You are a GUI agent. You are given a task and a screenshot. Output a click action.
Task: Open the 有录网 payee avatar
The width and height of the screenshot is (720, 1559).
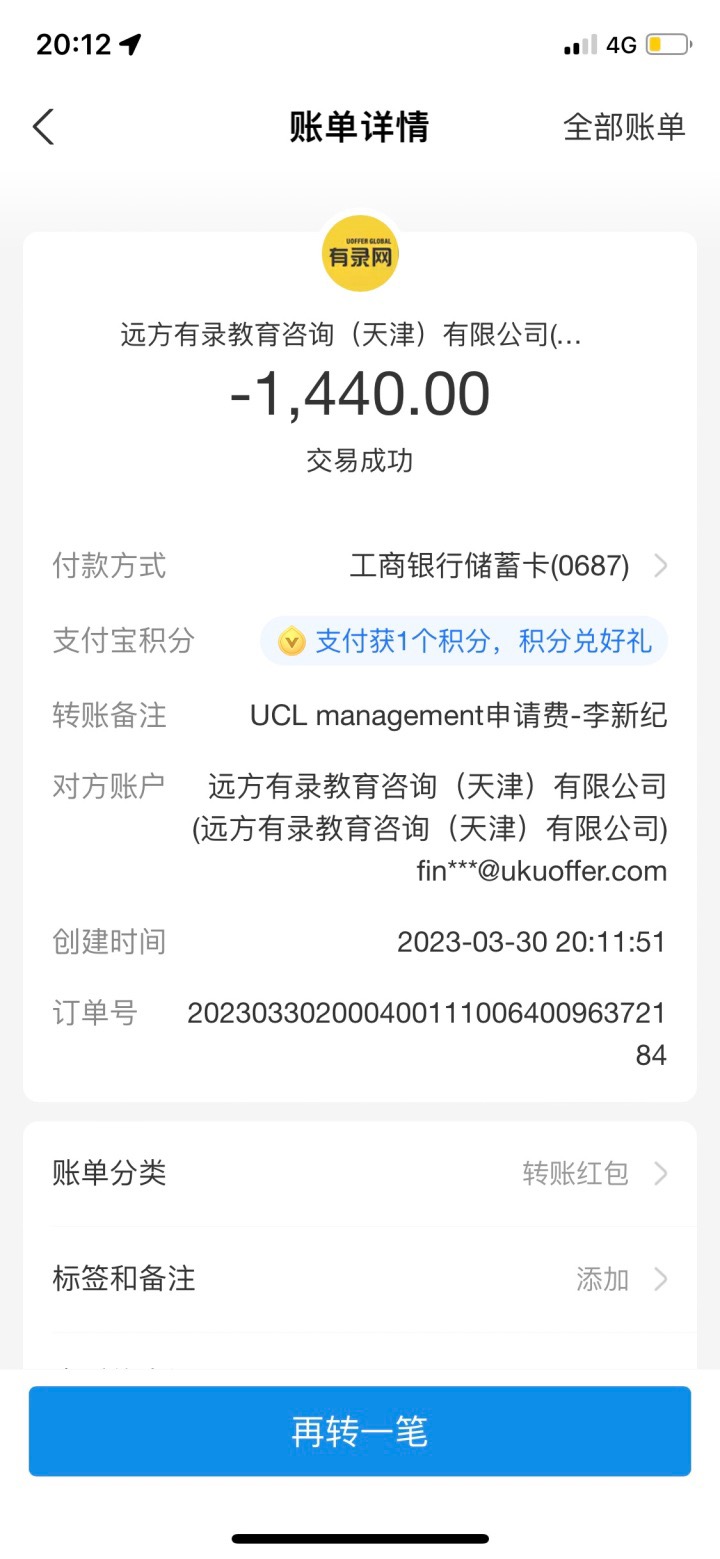360,254
